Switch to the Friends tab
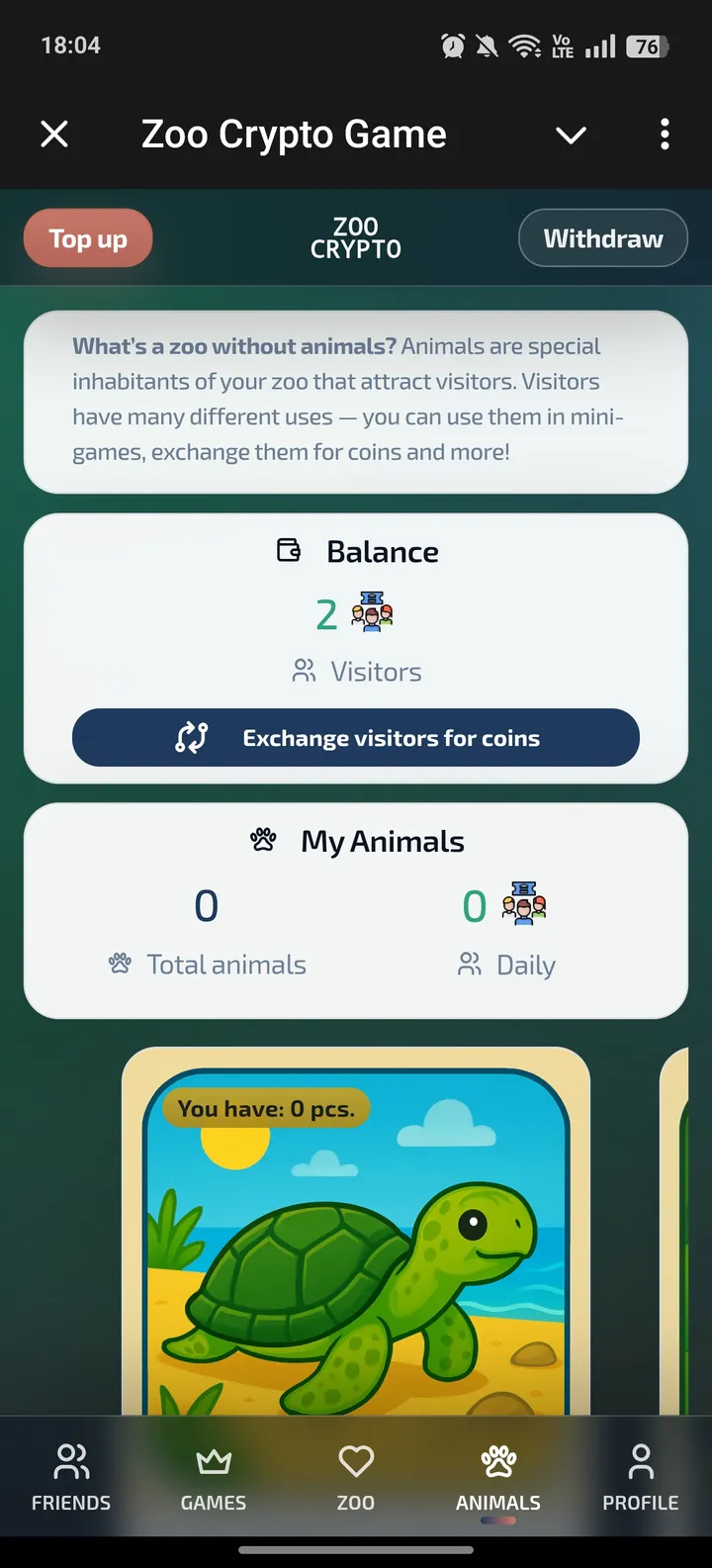Screen dimensions: 712x1568 (x=71, y=1476)
